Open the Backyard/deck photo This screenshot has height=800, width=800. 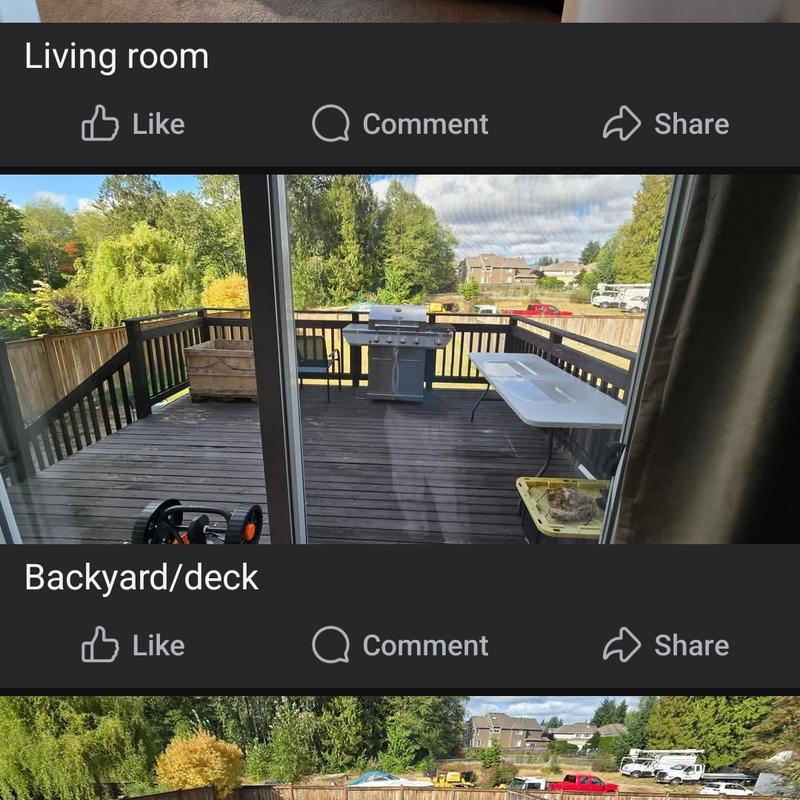(x=400, y=360)
